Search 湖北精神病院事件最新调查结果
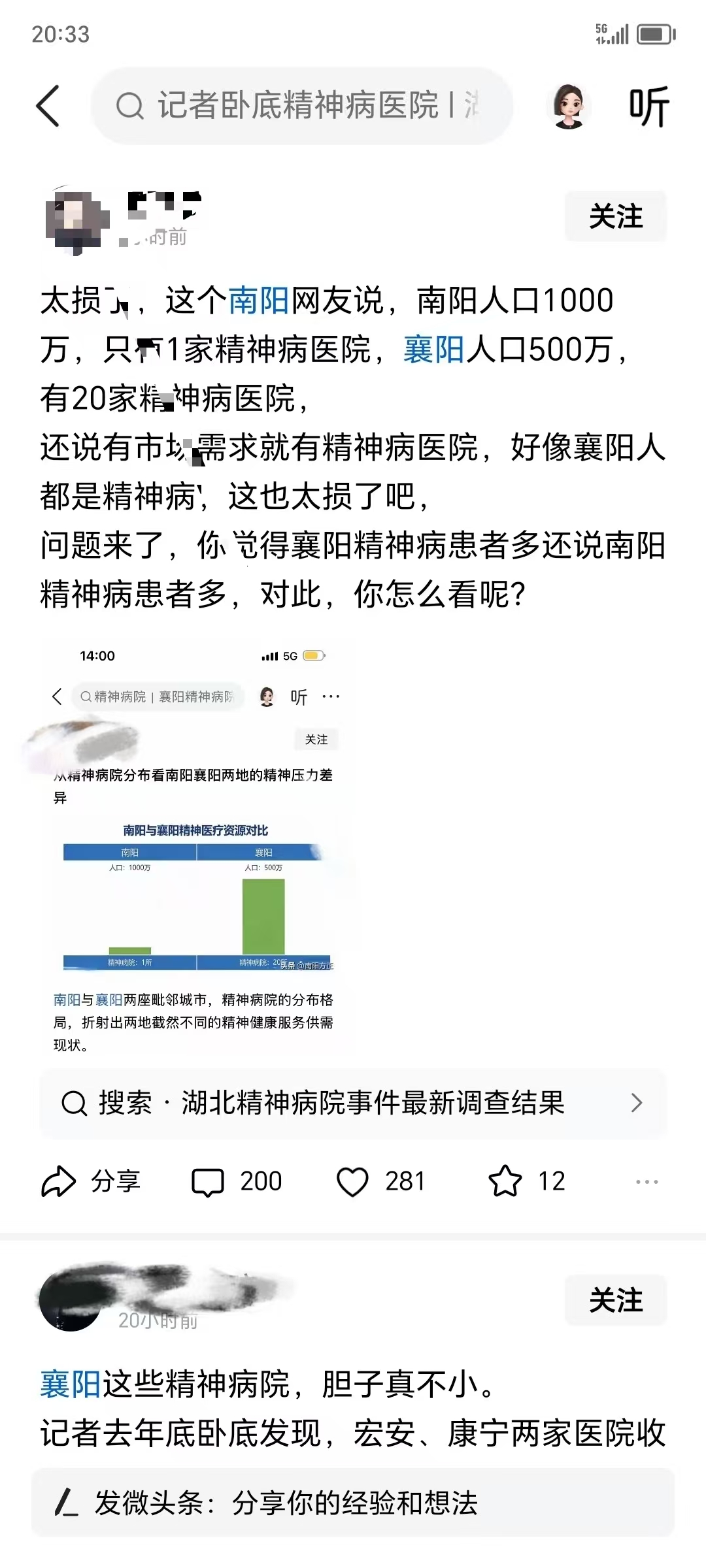This screenshot has height=1568, width=706. [x=353, y=1103]
